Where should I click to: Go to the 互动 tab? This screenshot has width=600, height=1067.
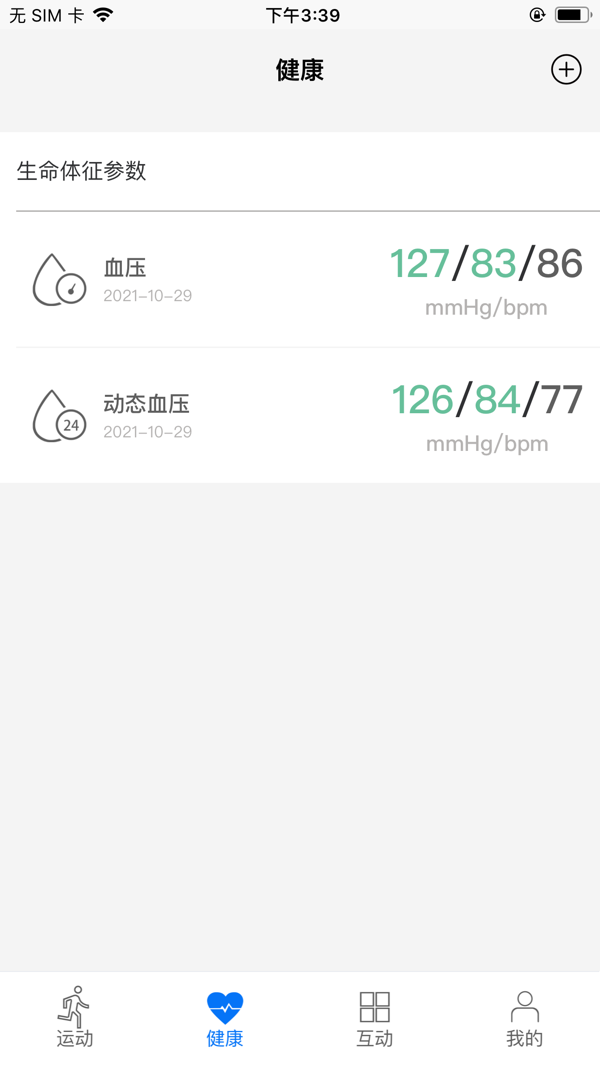click(375, 1017)
